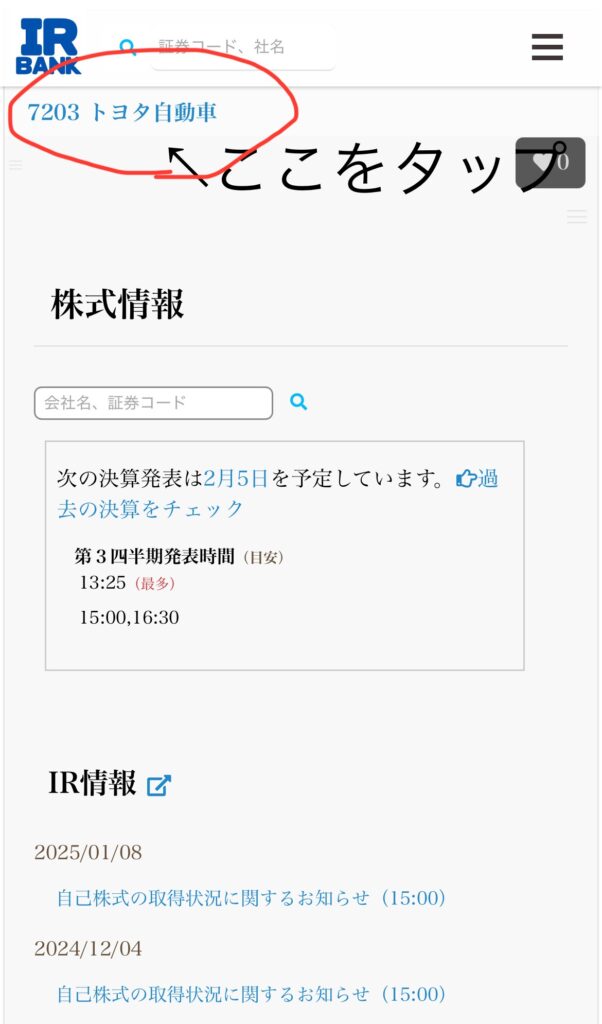
Task: Open the 7203 トヨタ自動車 link
Action: (122, 112)
